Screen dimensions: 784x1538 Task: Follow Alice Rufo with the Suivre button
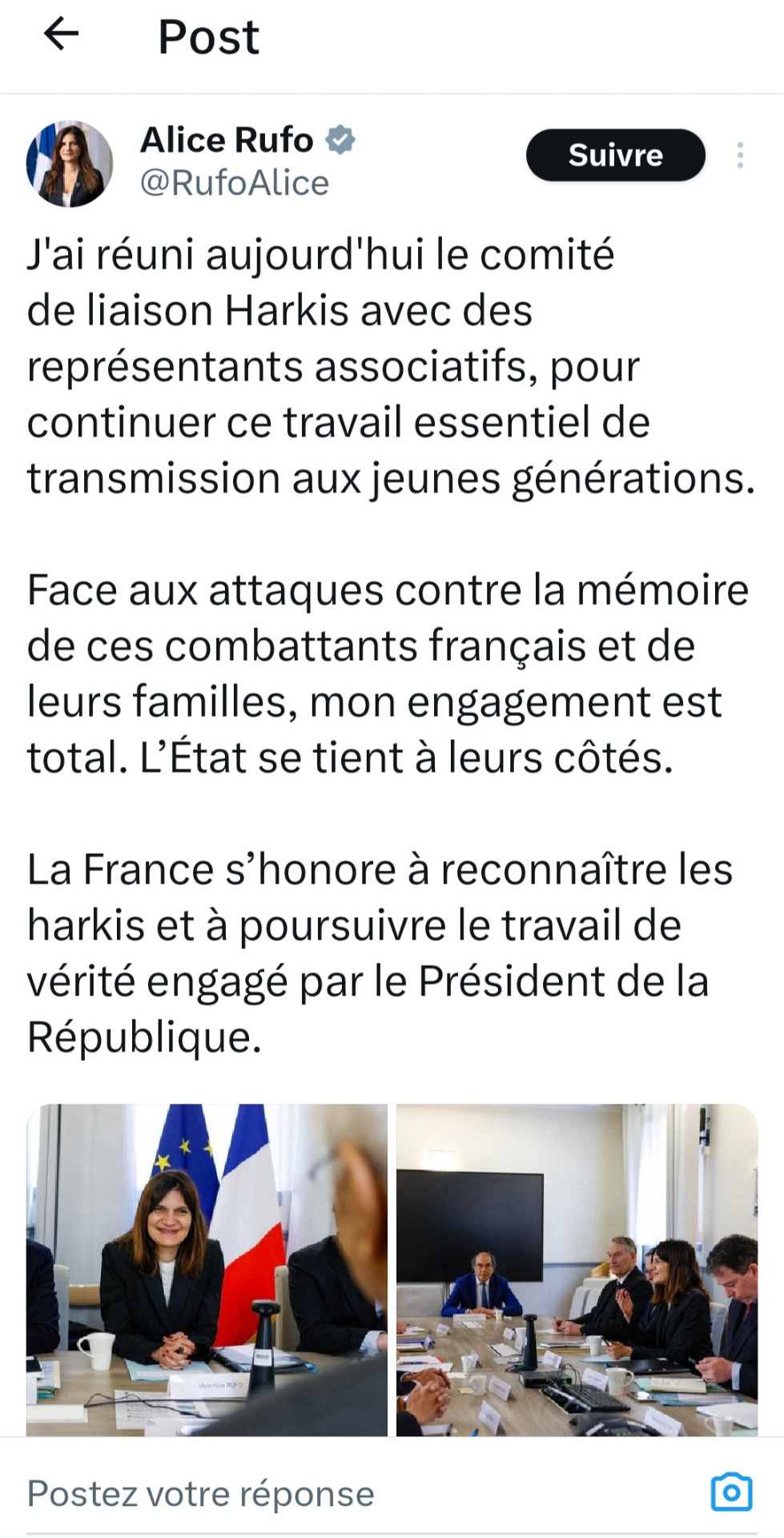[615, 155]
